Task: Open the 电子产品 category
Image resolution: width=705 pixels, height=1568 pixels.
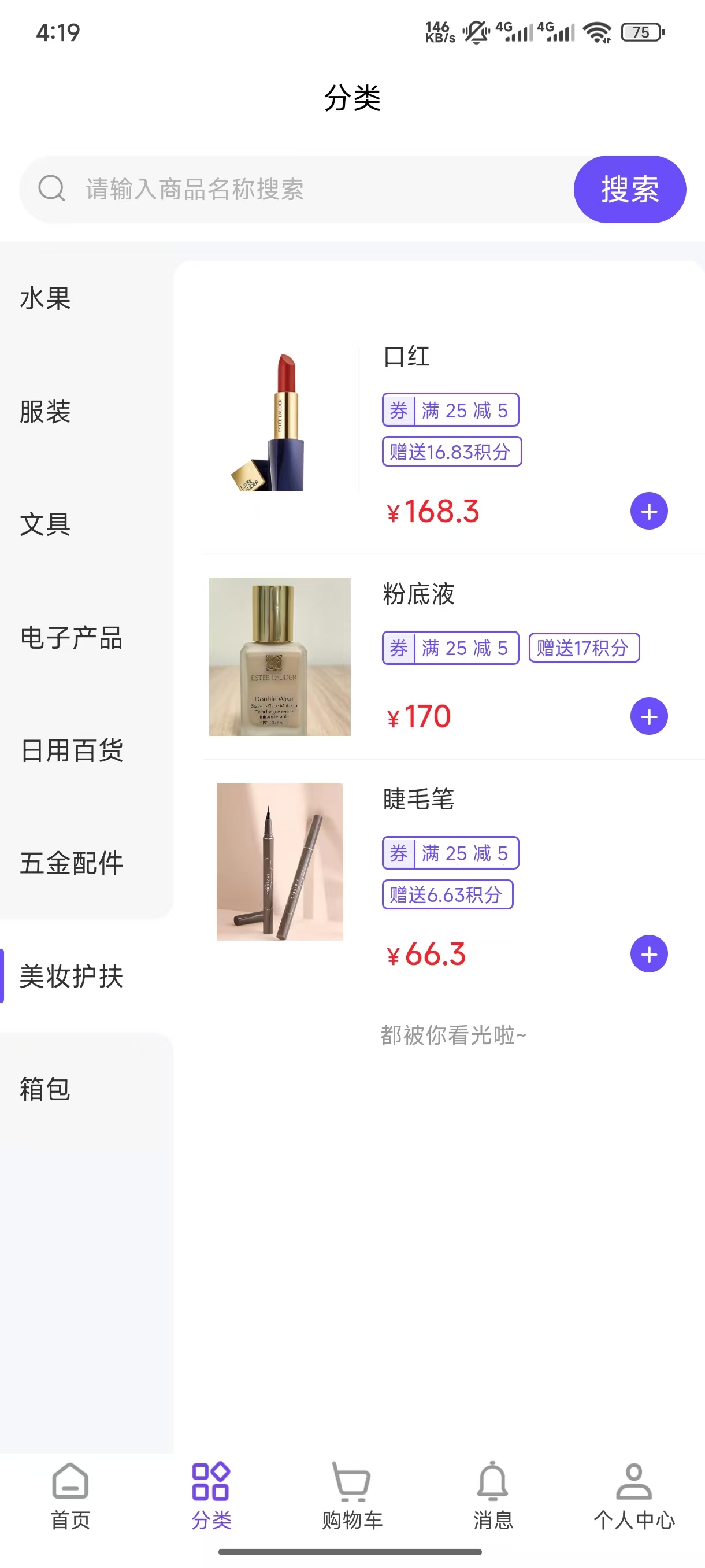Action: [x=71, y=638]
